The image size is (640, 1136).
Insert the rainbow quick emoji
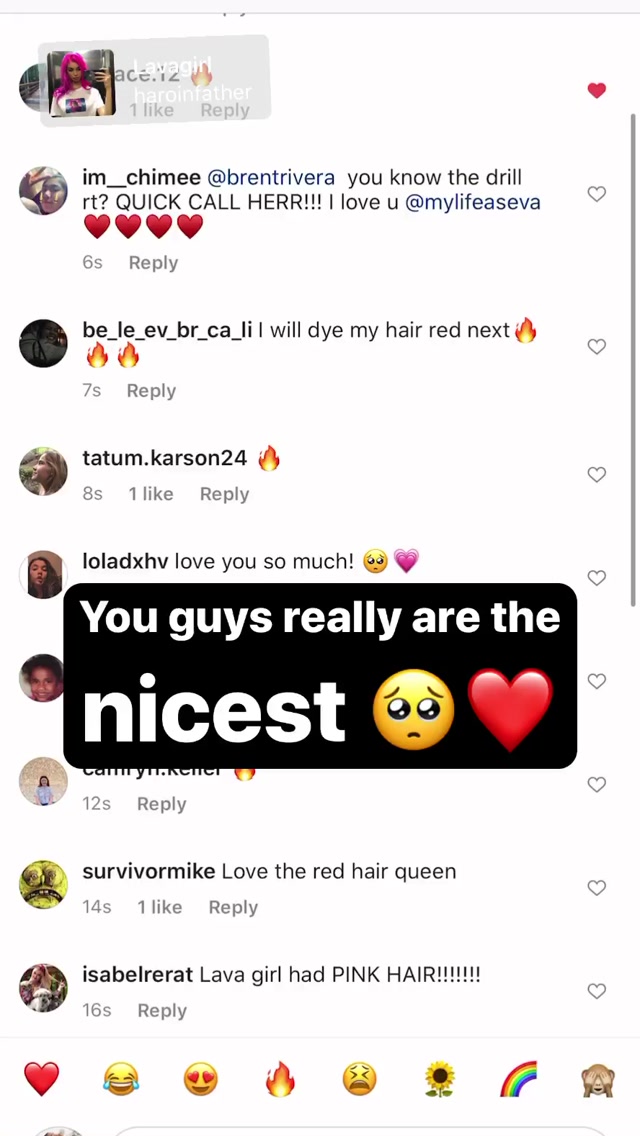pyautogui.click(x=519, y=1079)
